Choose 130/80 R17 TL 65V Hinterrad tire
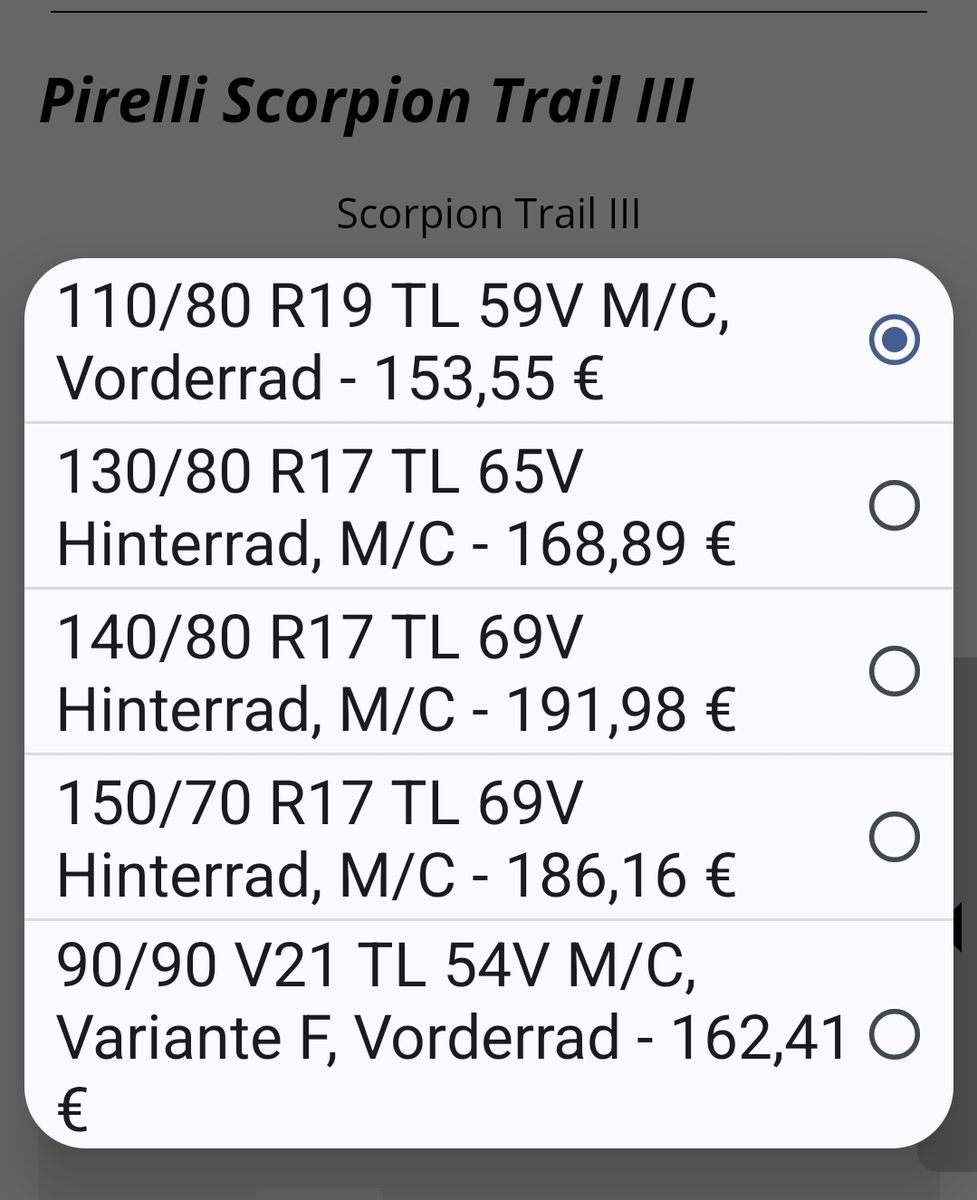This screenshot has height=1200, width=977. click(893, 505)
